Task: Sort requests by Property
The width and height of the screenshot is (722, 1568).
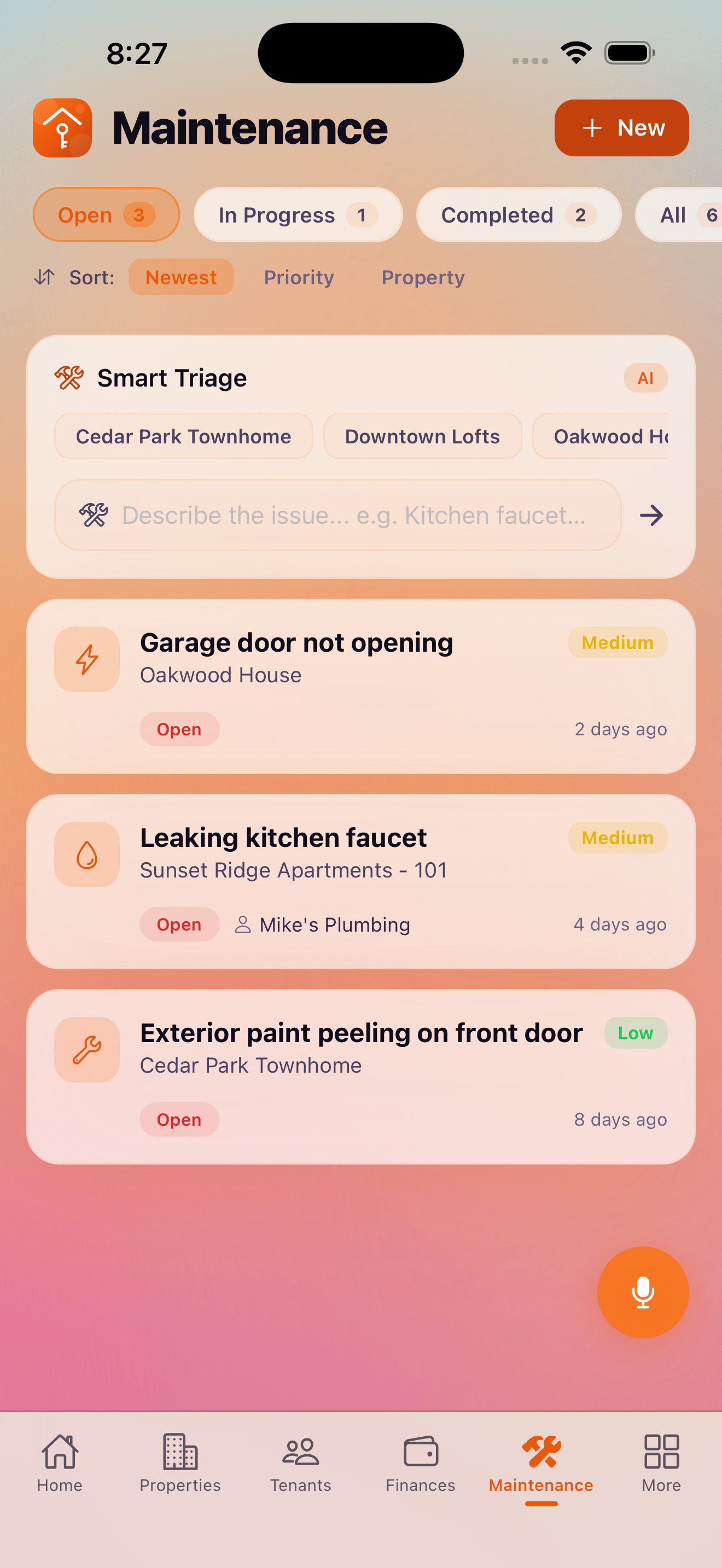Action: (x=422, y=277)
